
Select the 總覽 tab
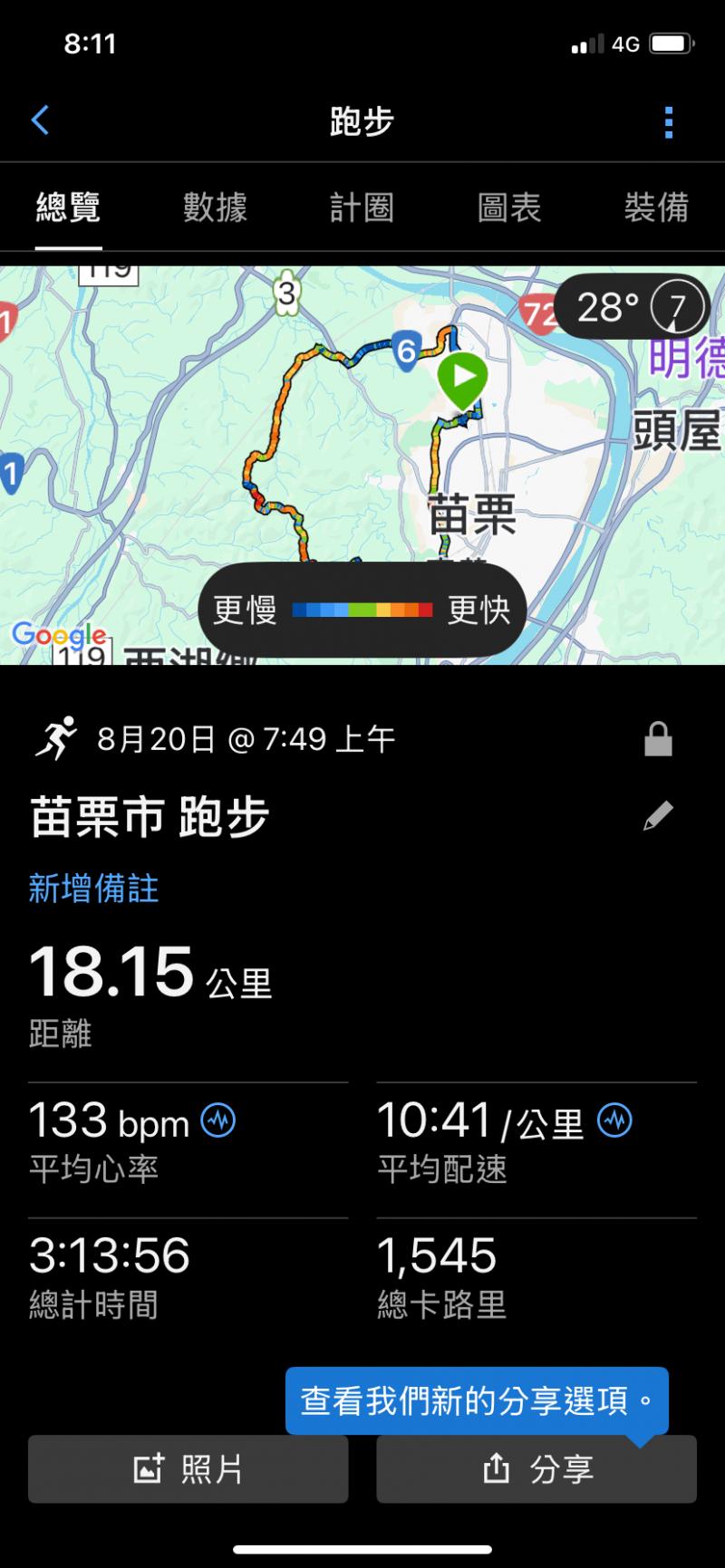coord(68,208)
